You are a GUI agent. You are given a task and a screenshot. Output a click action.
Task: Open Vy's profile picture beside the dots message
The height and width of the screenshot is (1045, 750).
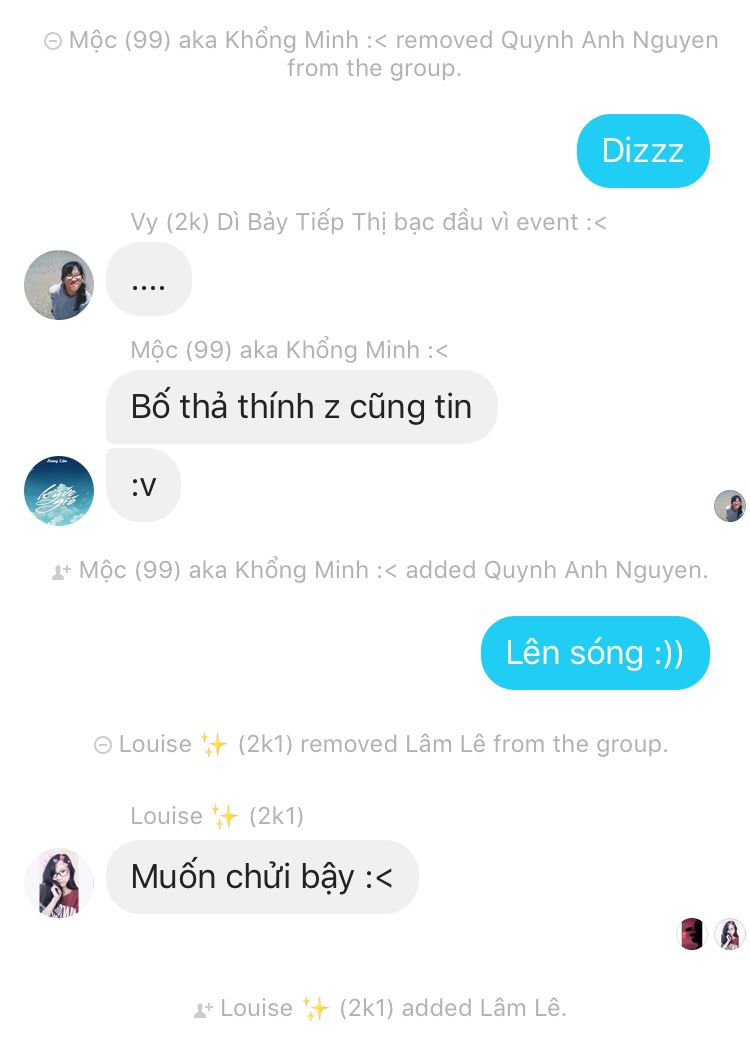pos(59,285)
